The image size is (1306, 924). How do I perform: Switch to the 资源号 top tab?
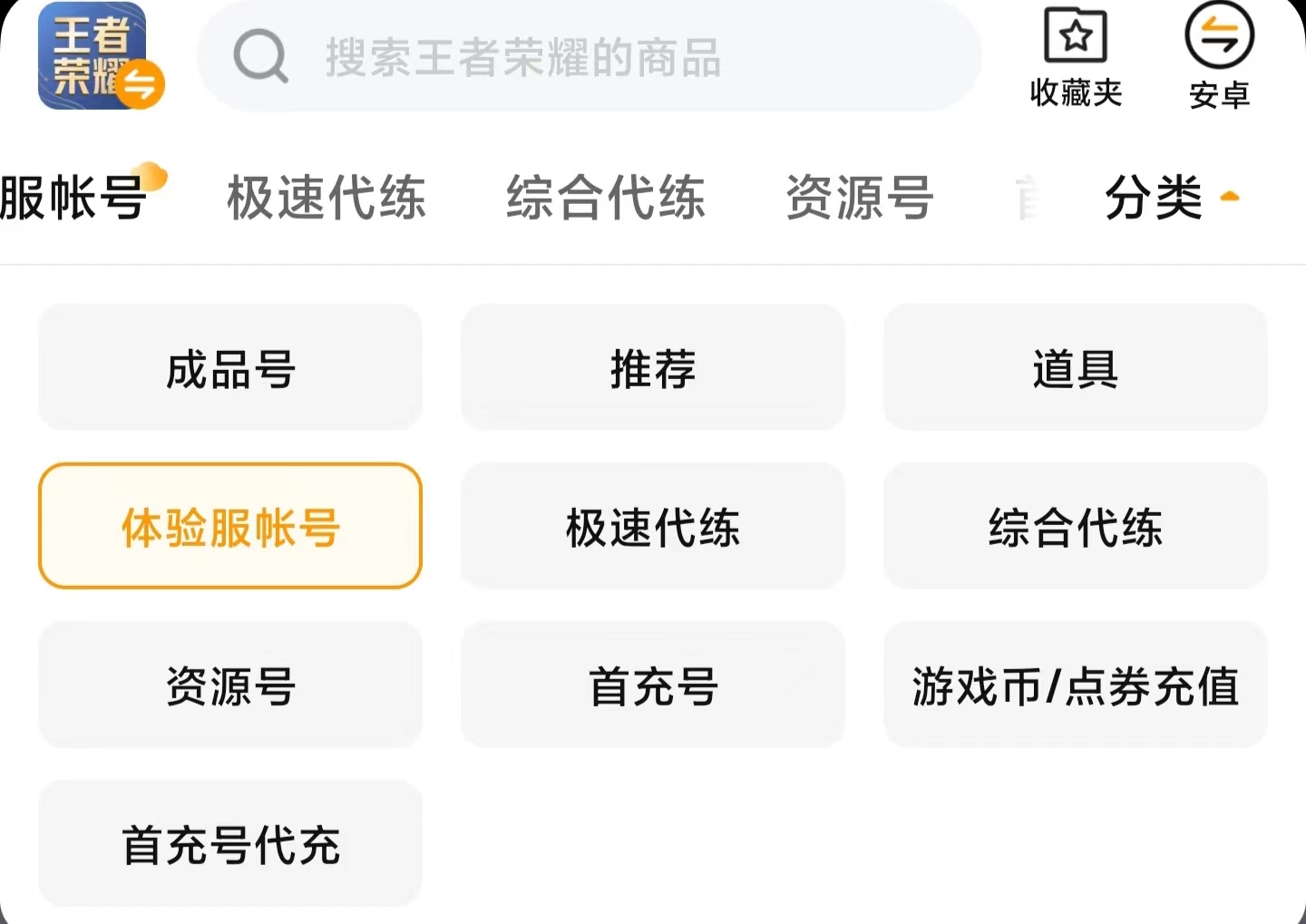point(859,198)
